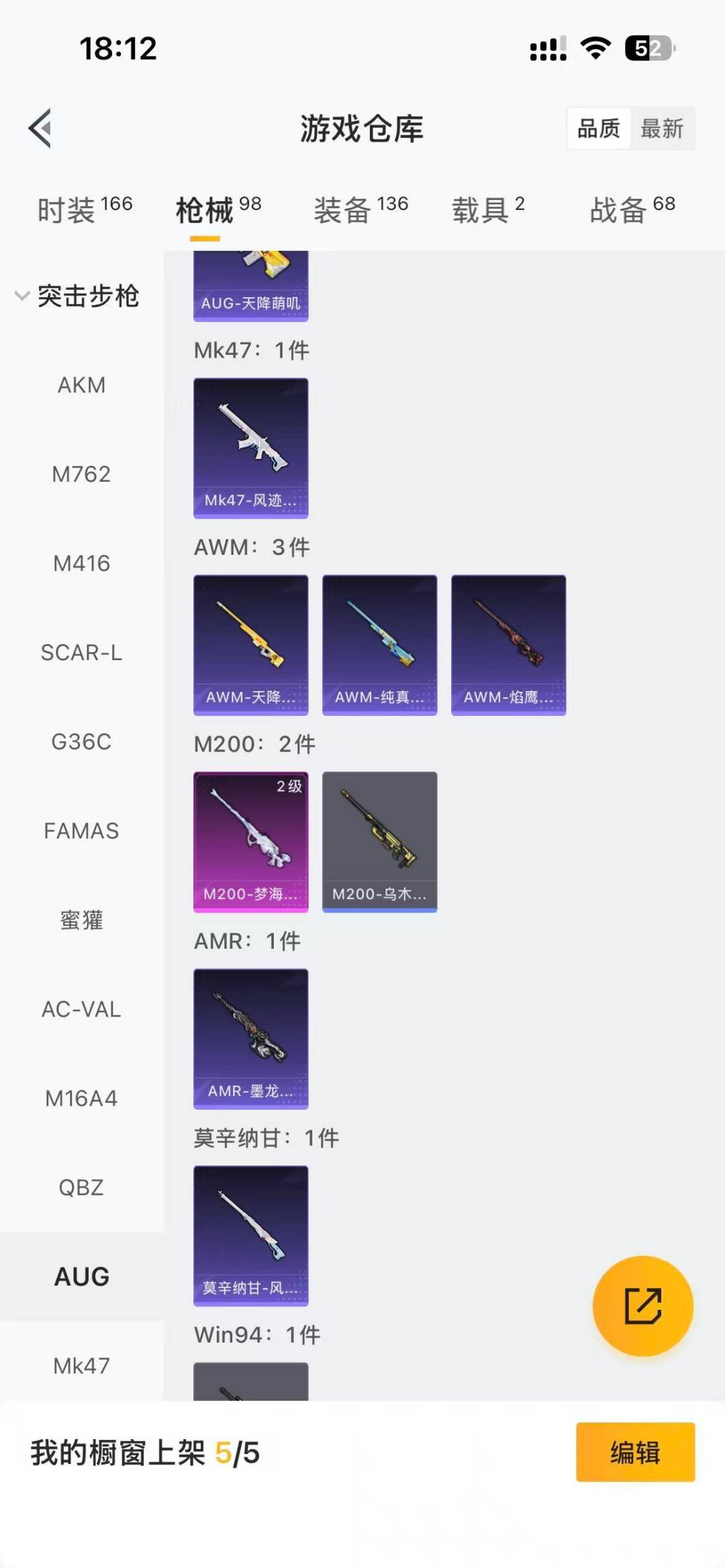
Task: Choose 蜜獾 in the sidebar
Action: point(81,920)
